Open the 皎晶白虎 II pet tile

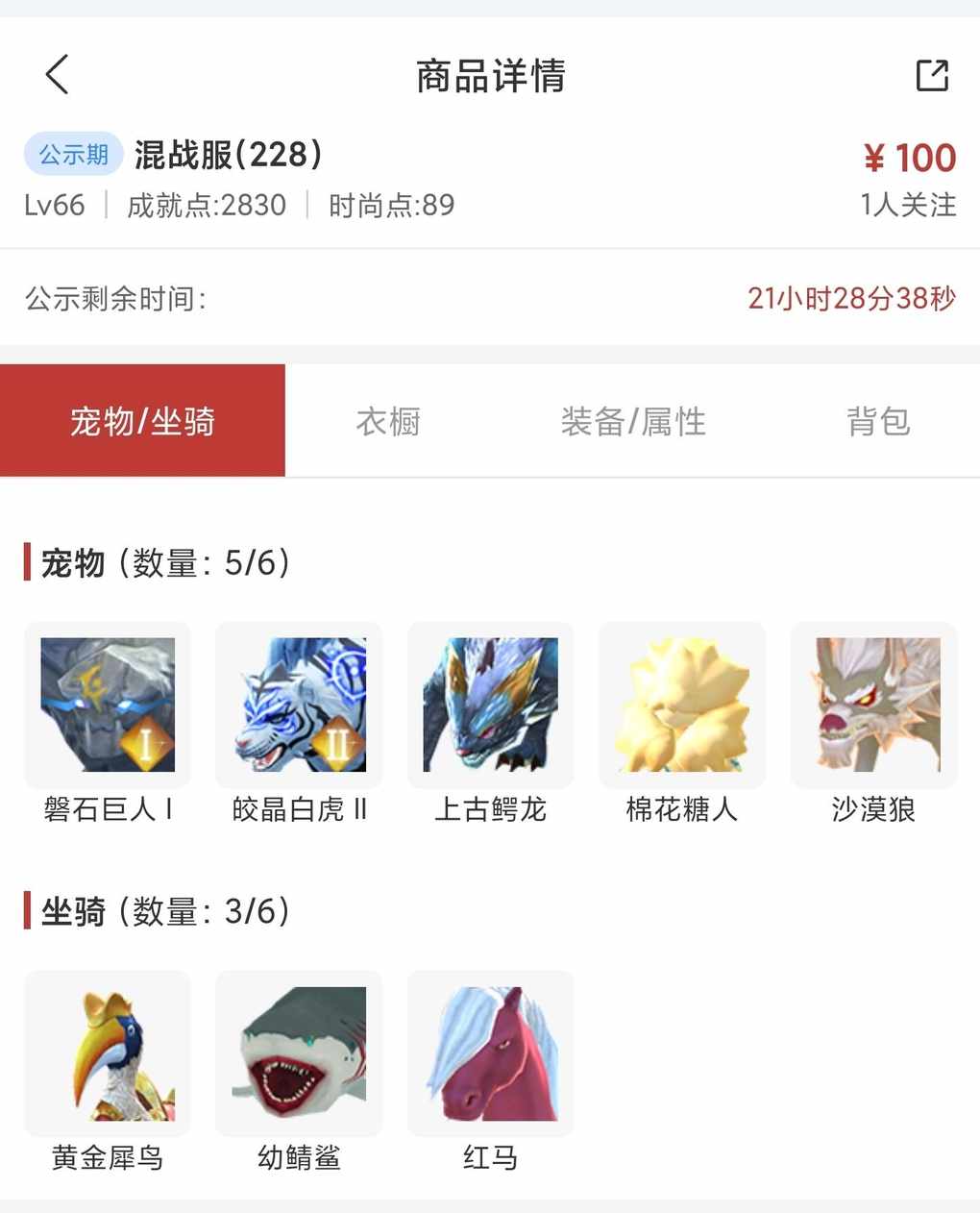point(299,706)
